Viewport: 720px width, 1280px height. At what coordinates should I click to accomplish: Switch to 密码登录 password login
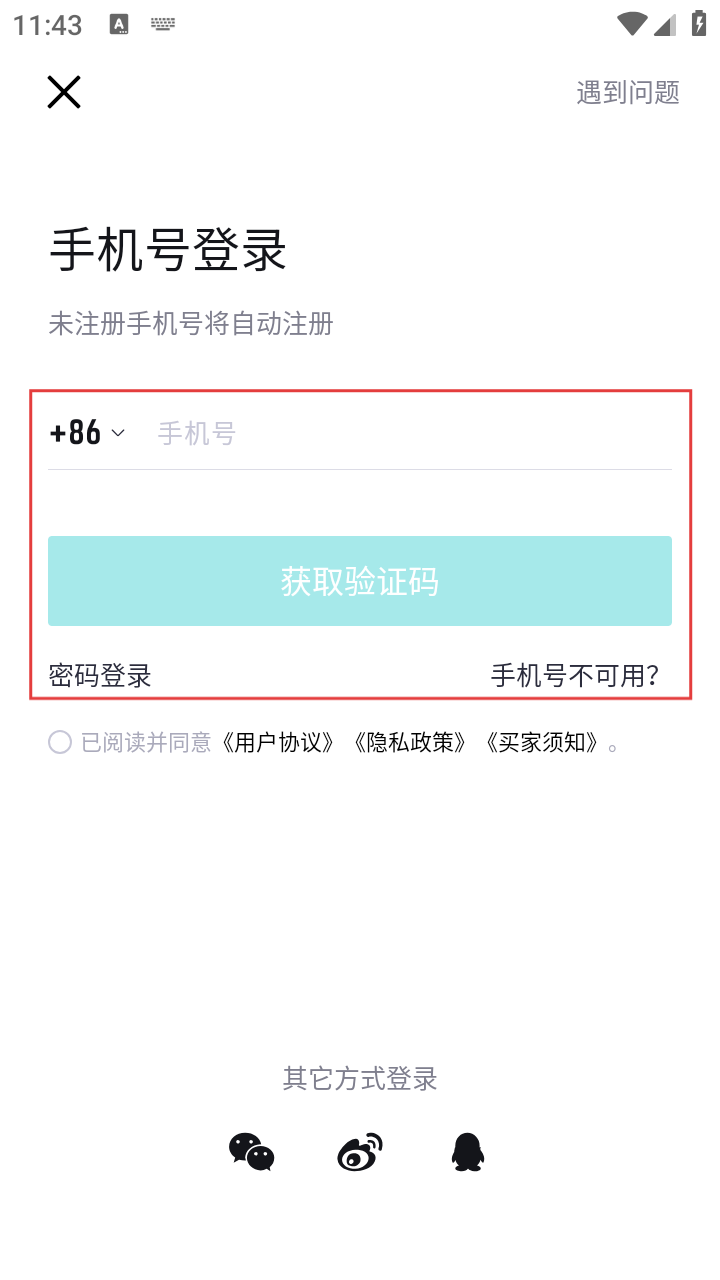100,676
